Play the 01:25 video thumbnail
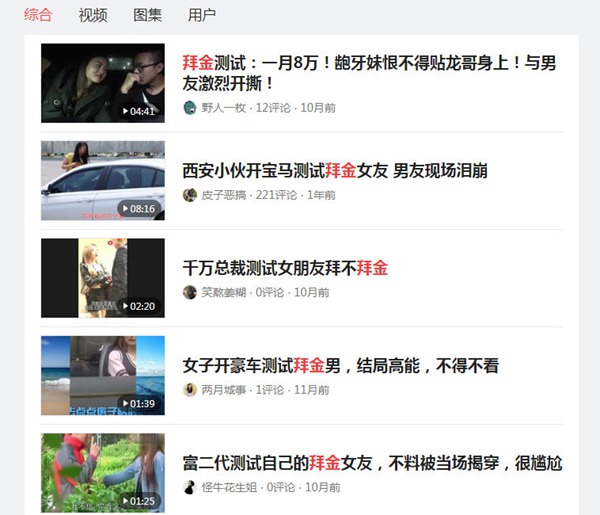 pos(103,472)
